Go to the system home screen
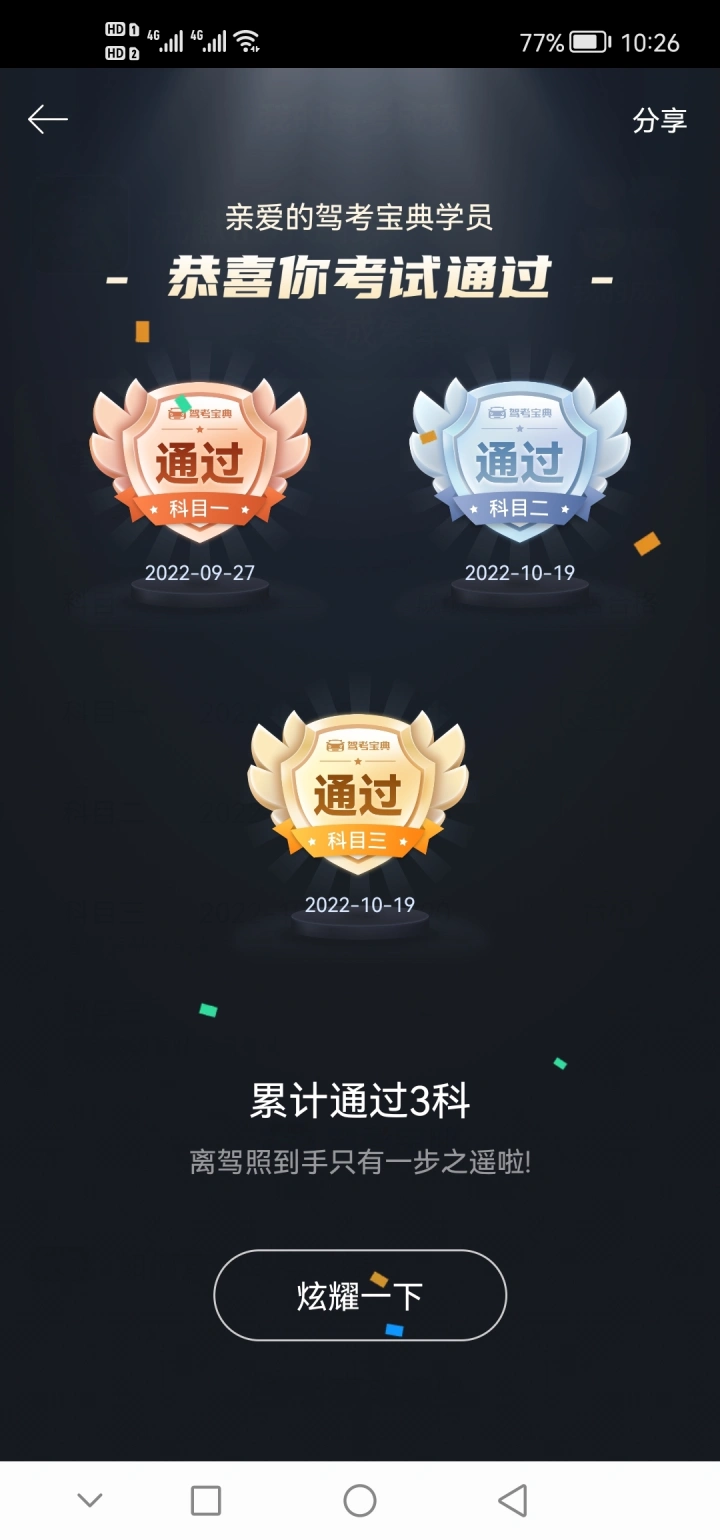The height and width of the screenshot is (1540, 720). (360, 1500)
